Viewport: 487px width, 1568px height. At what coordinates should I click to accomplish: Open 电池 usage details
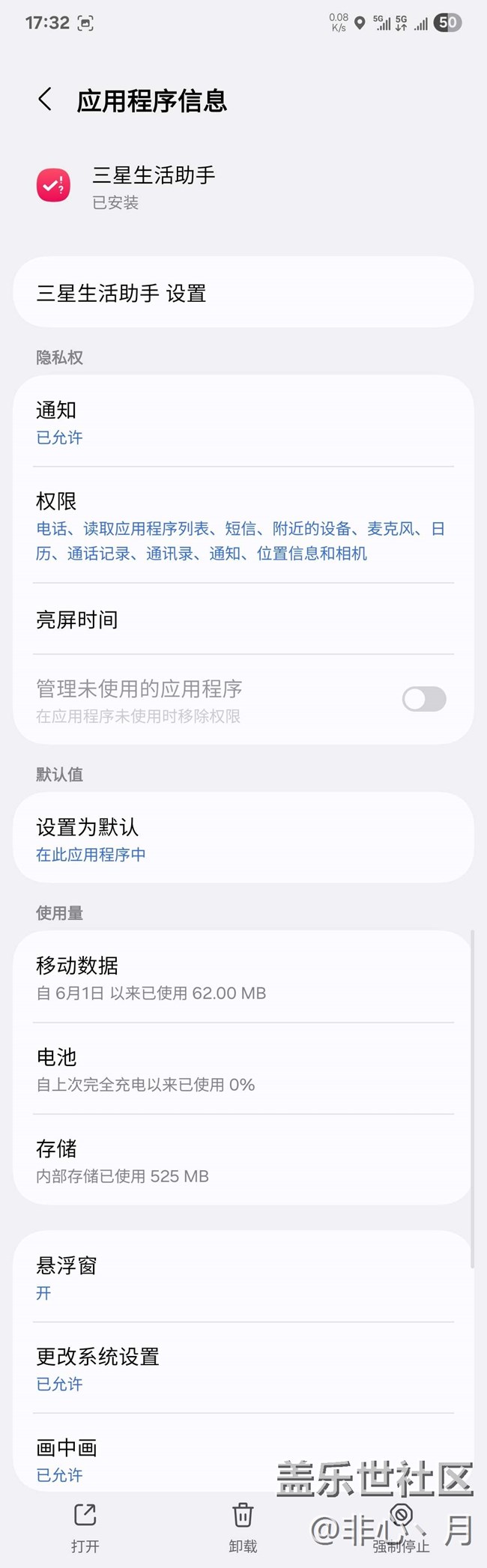[243, 1069]
